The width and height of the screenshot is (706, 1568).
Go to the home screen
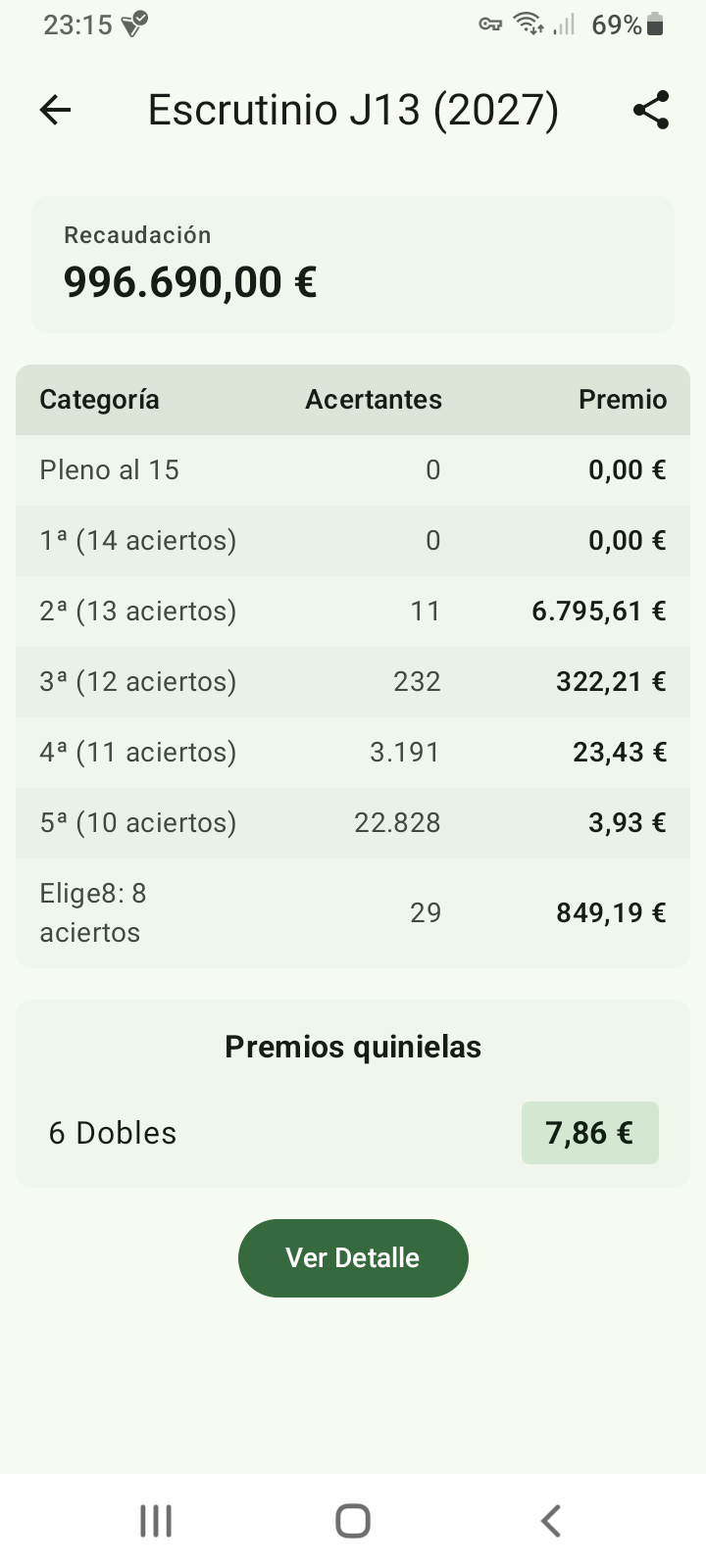pos(353,1521)
